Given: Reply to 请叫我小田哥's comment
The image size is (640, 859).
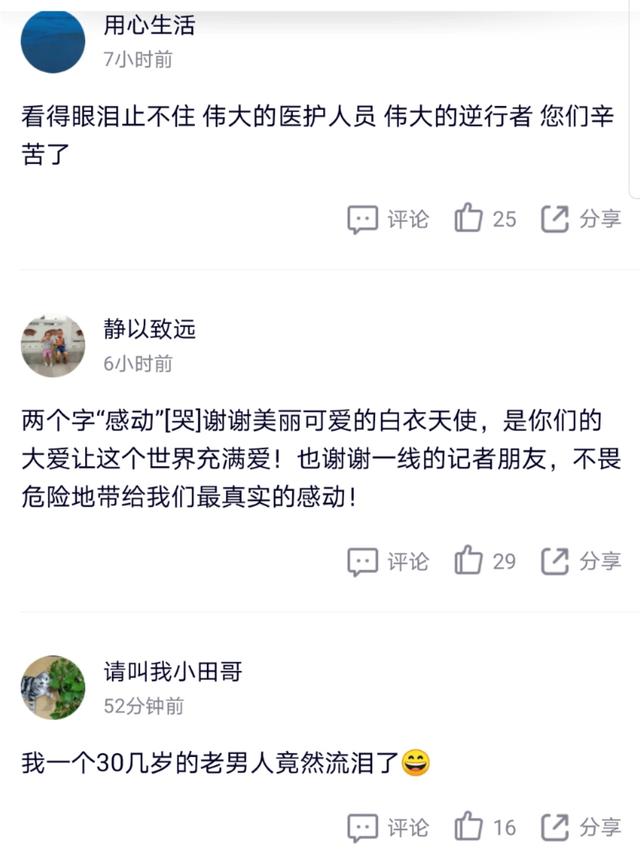Looking at the screenshot, I should [388, 828].
